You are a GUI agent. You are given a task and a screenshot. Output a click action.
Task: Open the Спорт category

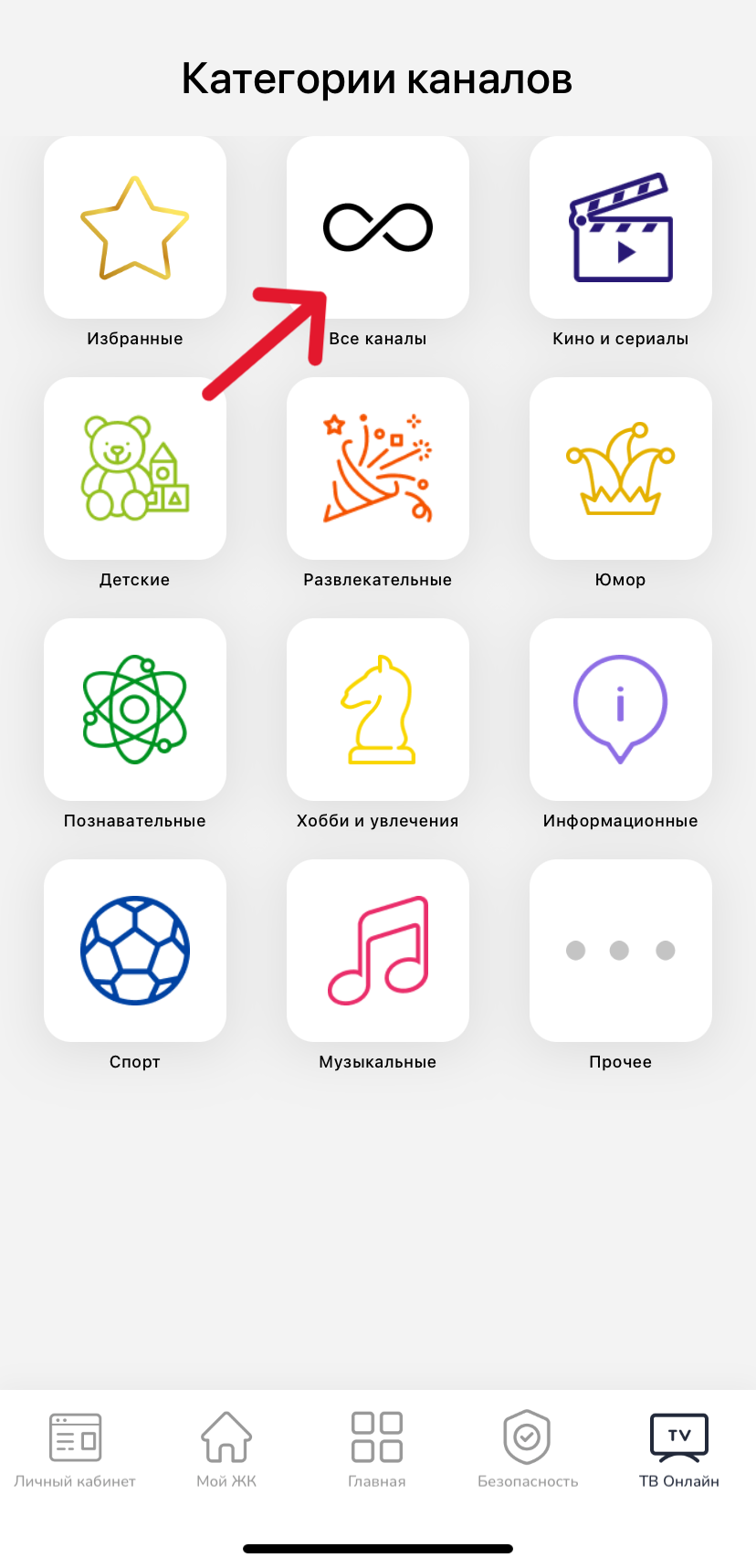[x=135, y=951]
